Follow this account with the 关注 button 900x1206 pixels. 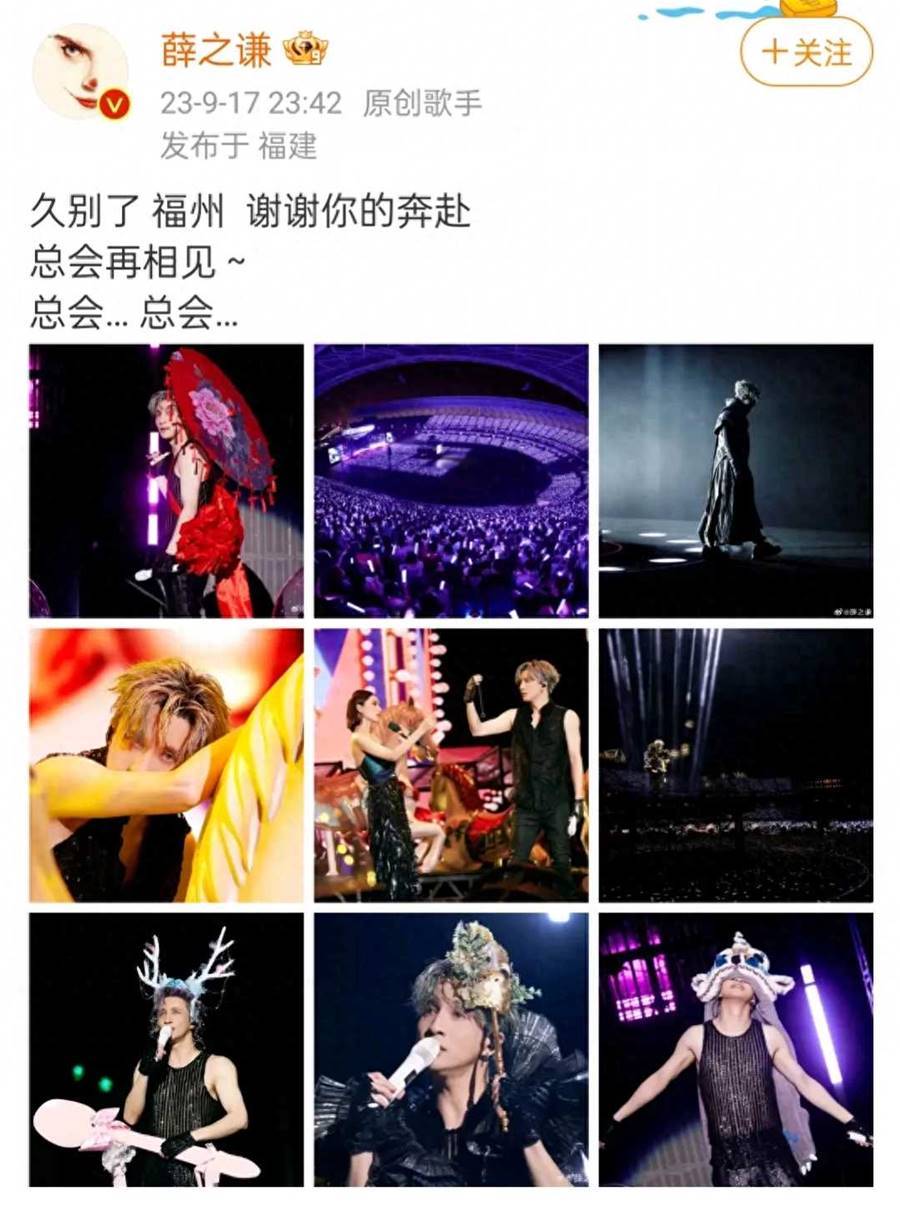coord(806,51)
